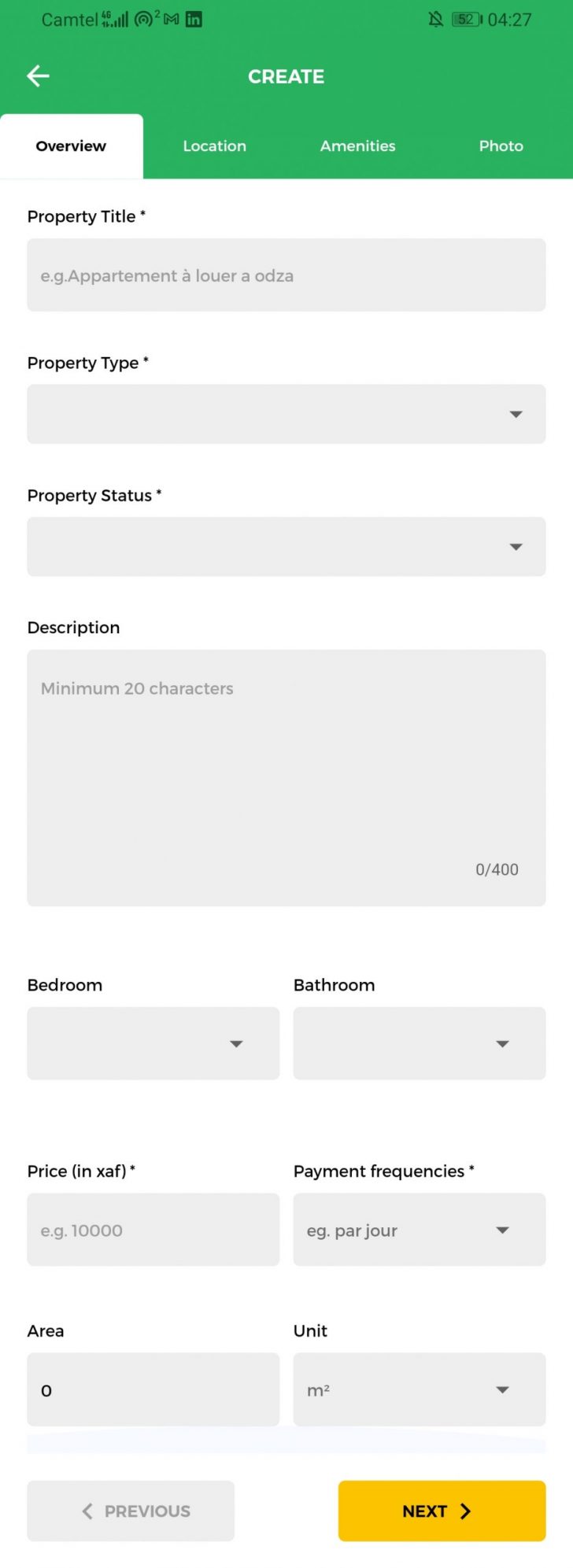573x1568 pixels.
Task: Open the Property Status dropdown
Action: [x=286, y=547]
